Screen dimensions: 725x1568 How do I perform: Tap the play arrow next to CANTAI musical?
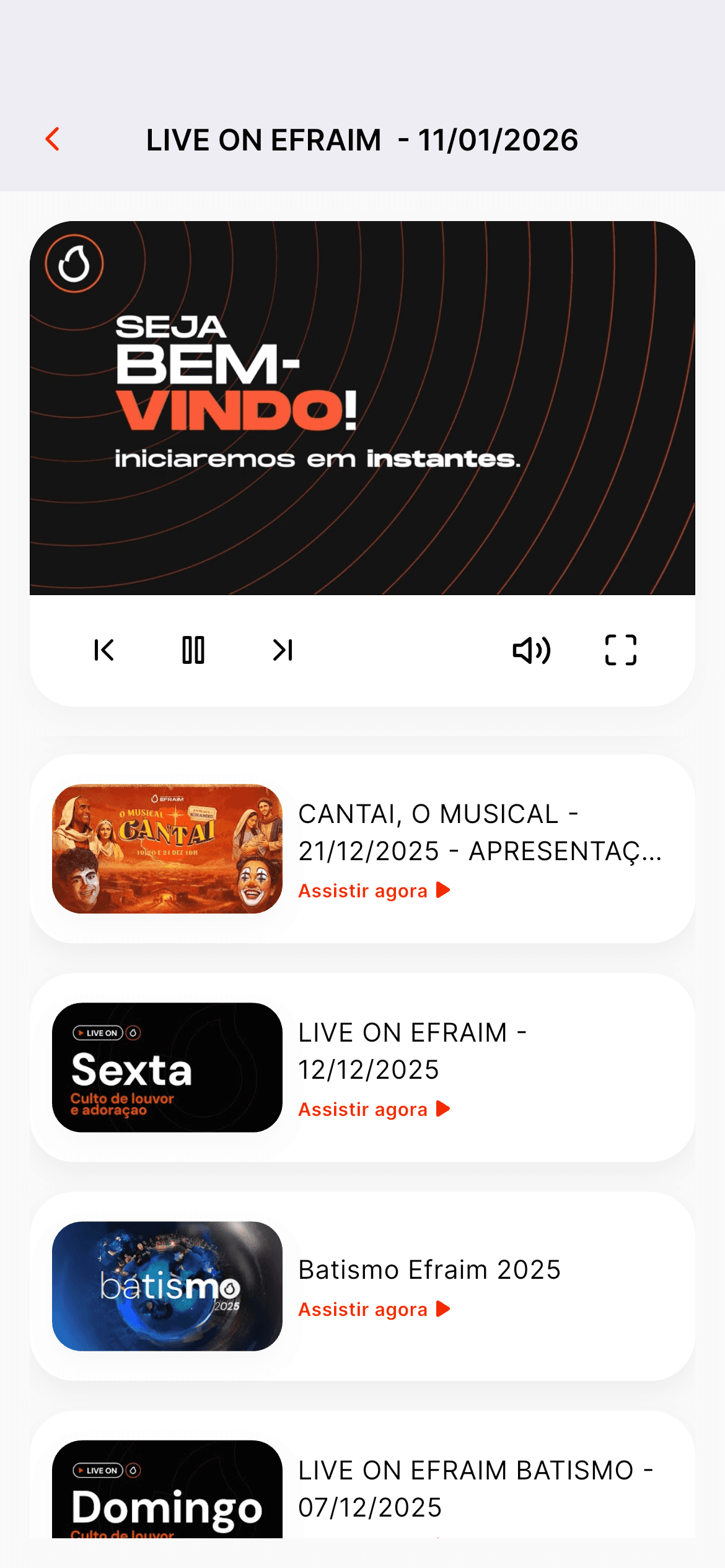click(444, 890)
